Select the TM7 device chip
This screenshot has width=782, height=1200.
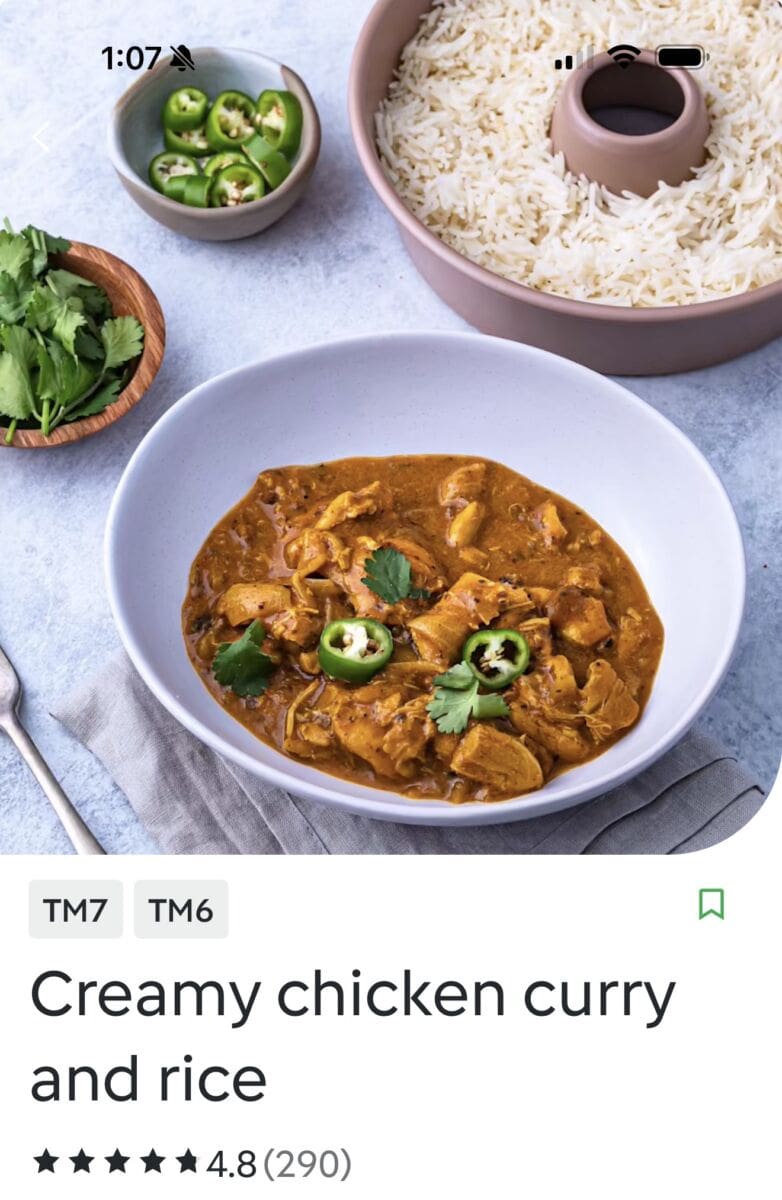[76, 910]
